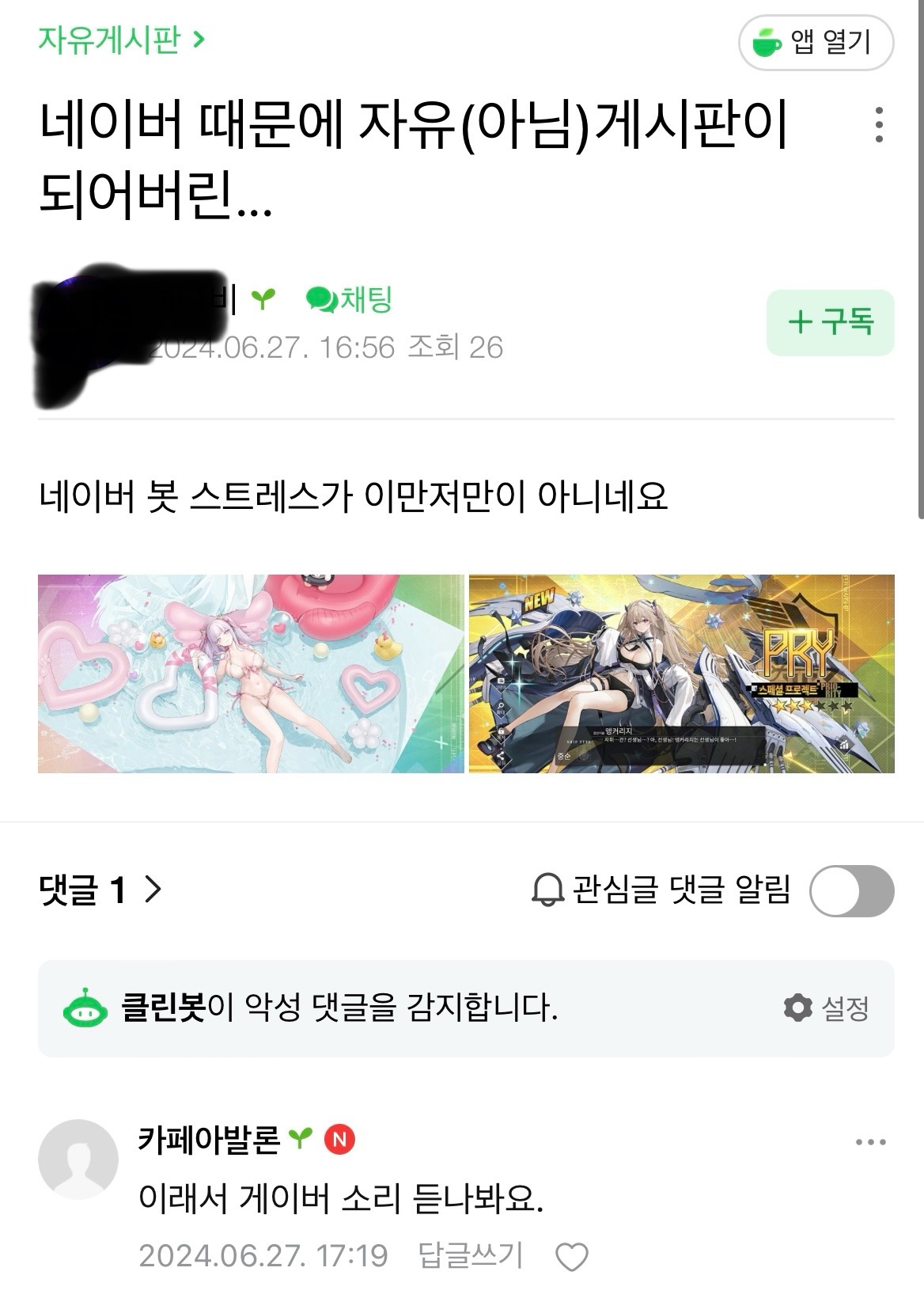924x1298 pixels.
Task: Tap 답글쓰기 under 카페아발론's comment
Action: pos(471,1255)
